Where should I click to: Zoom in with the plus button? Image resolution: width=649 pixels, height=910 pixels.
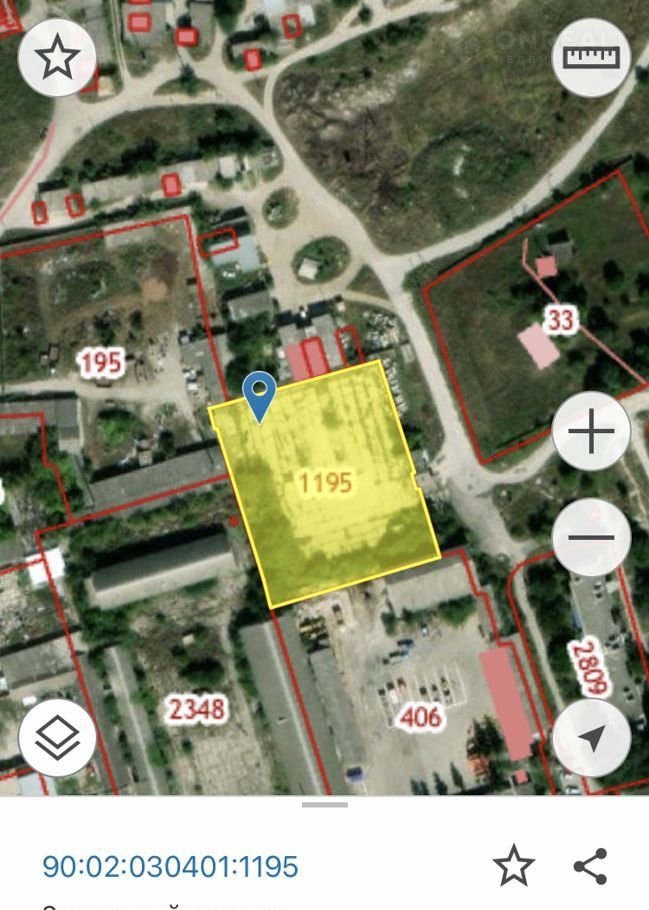pyautogui.click(x=591, y=433)
